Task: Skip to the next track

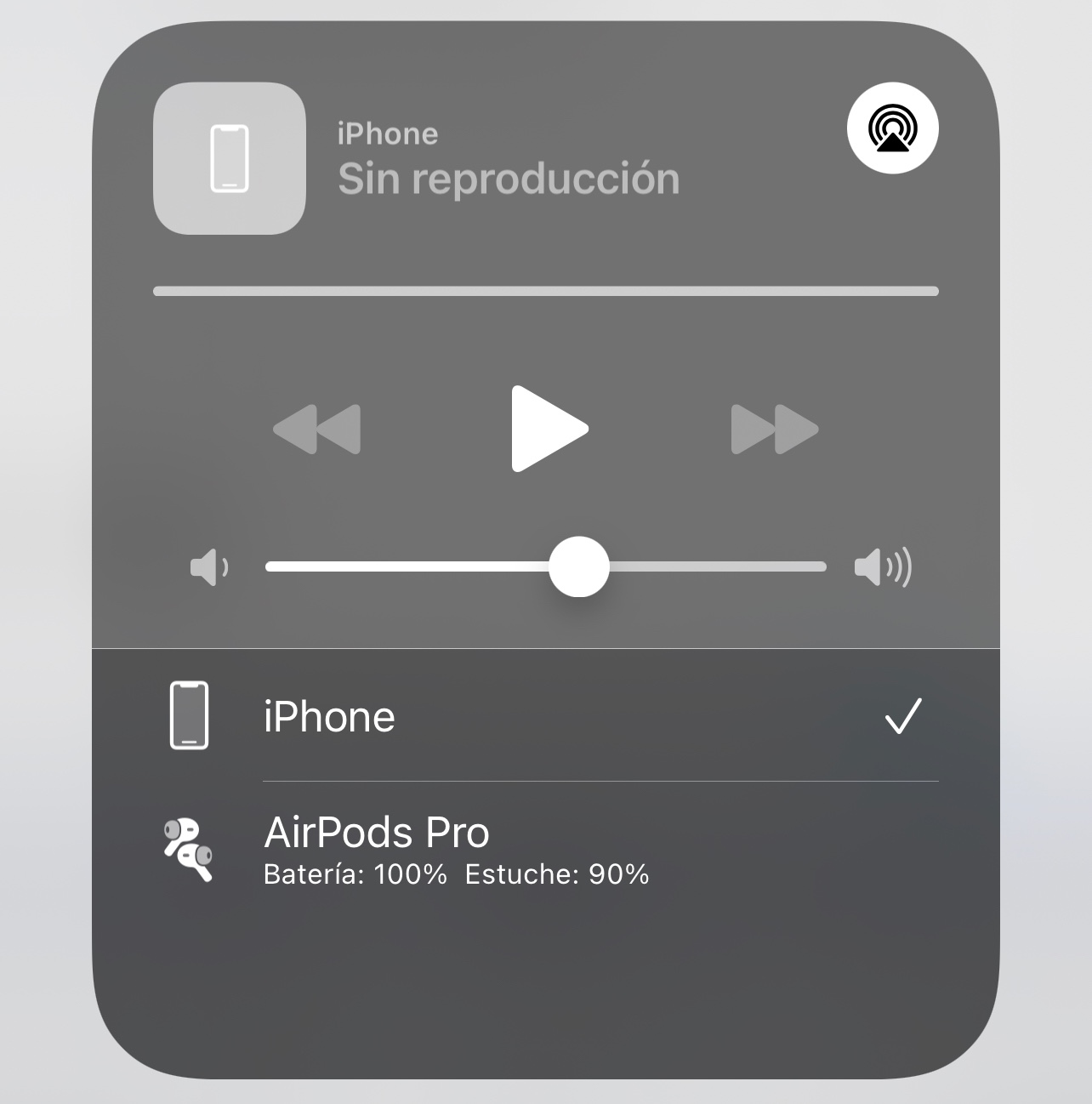Action: (x=774, y=429)
